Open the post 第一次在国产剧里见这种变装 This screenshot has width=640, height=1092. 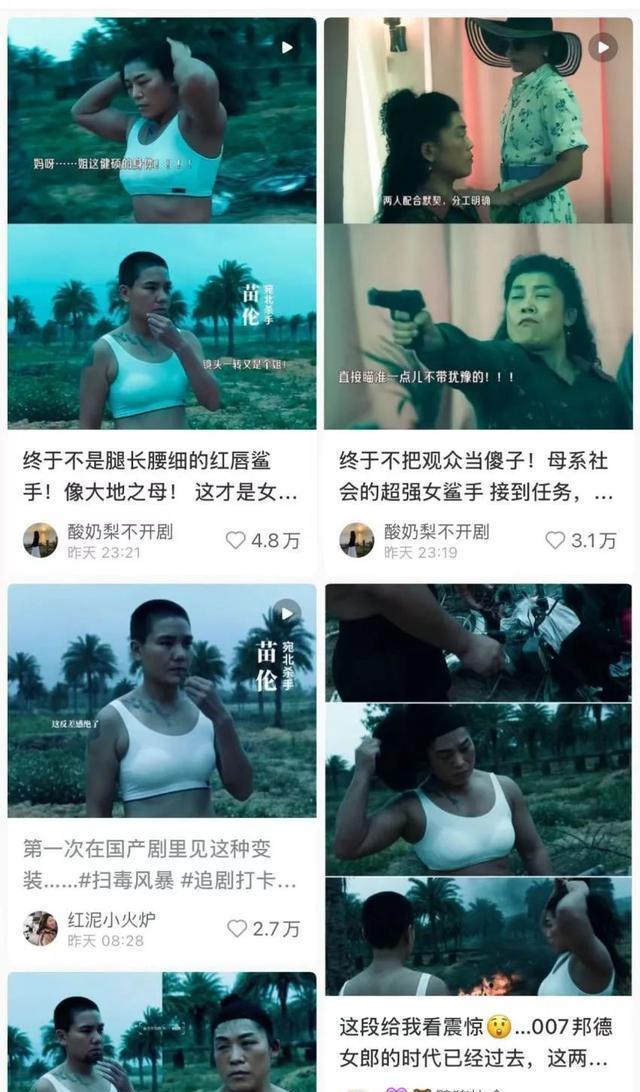[161, 865]
